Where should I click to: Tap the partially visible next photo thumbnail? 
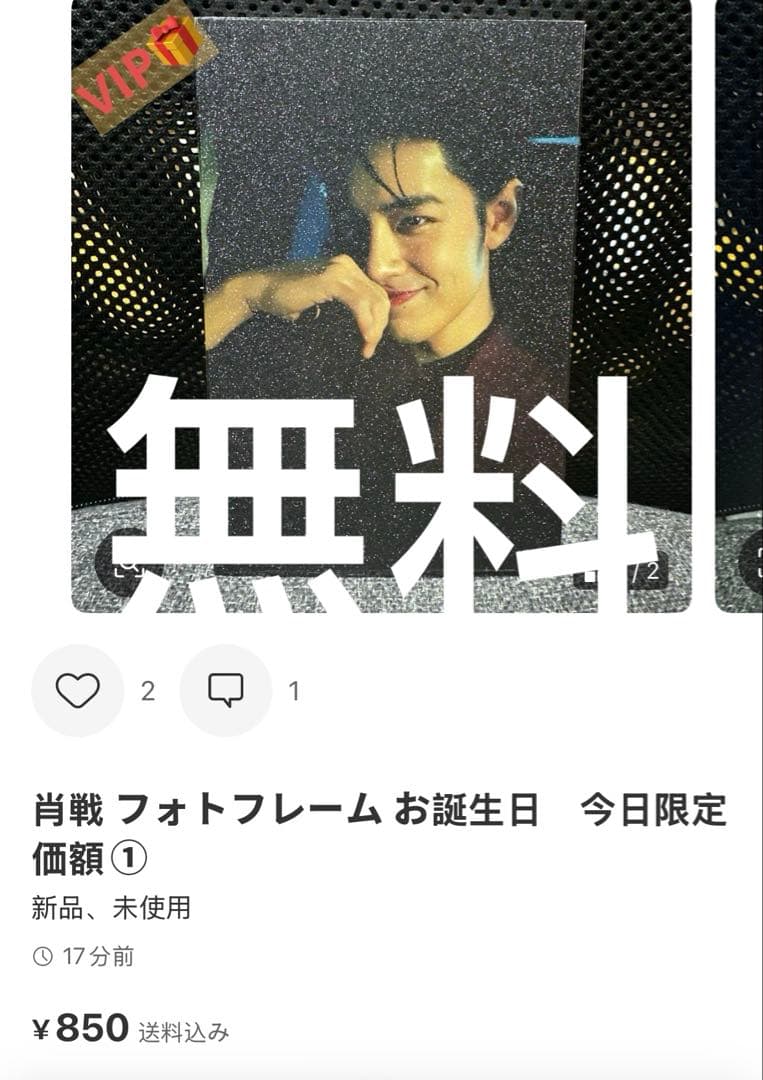click(735, 300)
